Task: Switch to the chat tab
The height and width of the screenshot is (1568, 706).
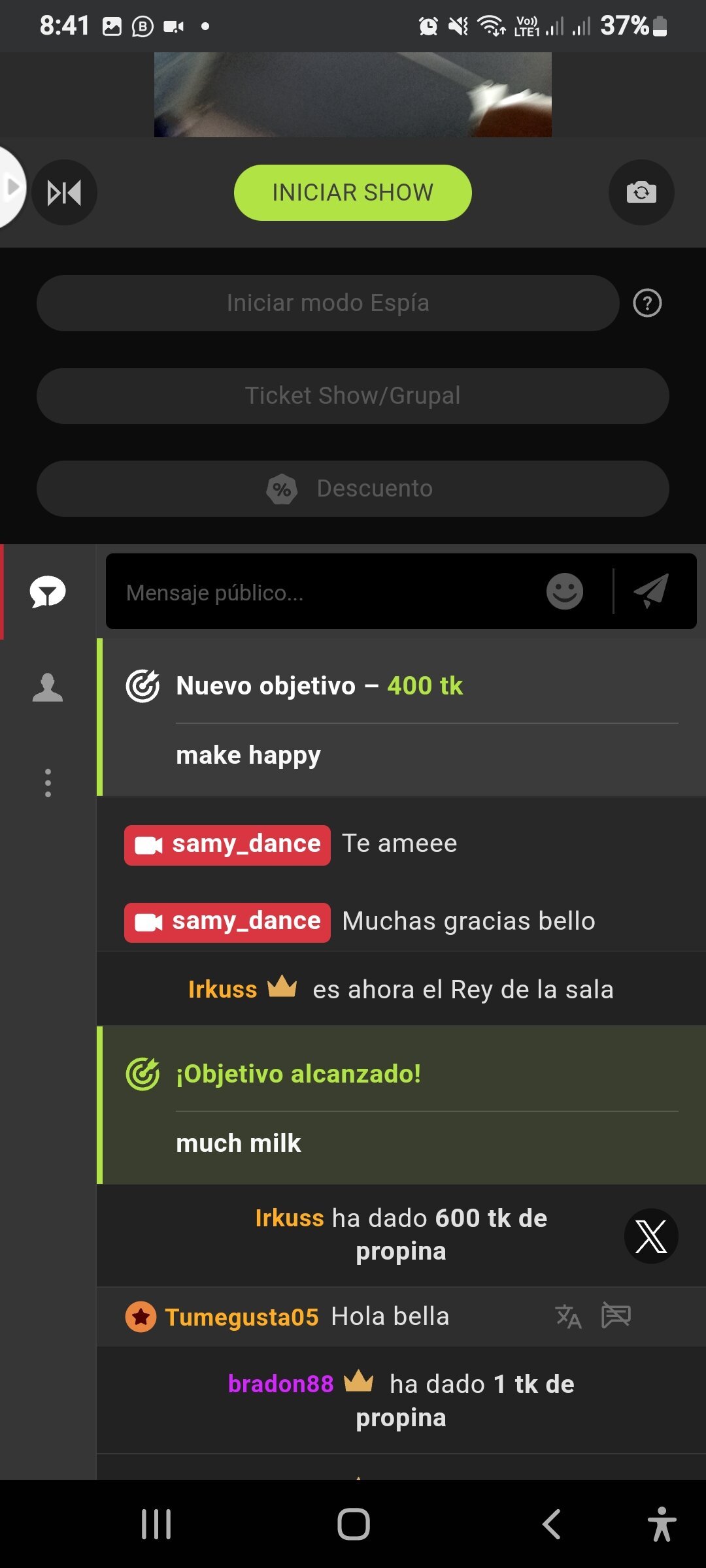Action: (x=48, y=593)
